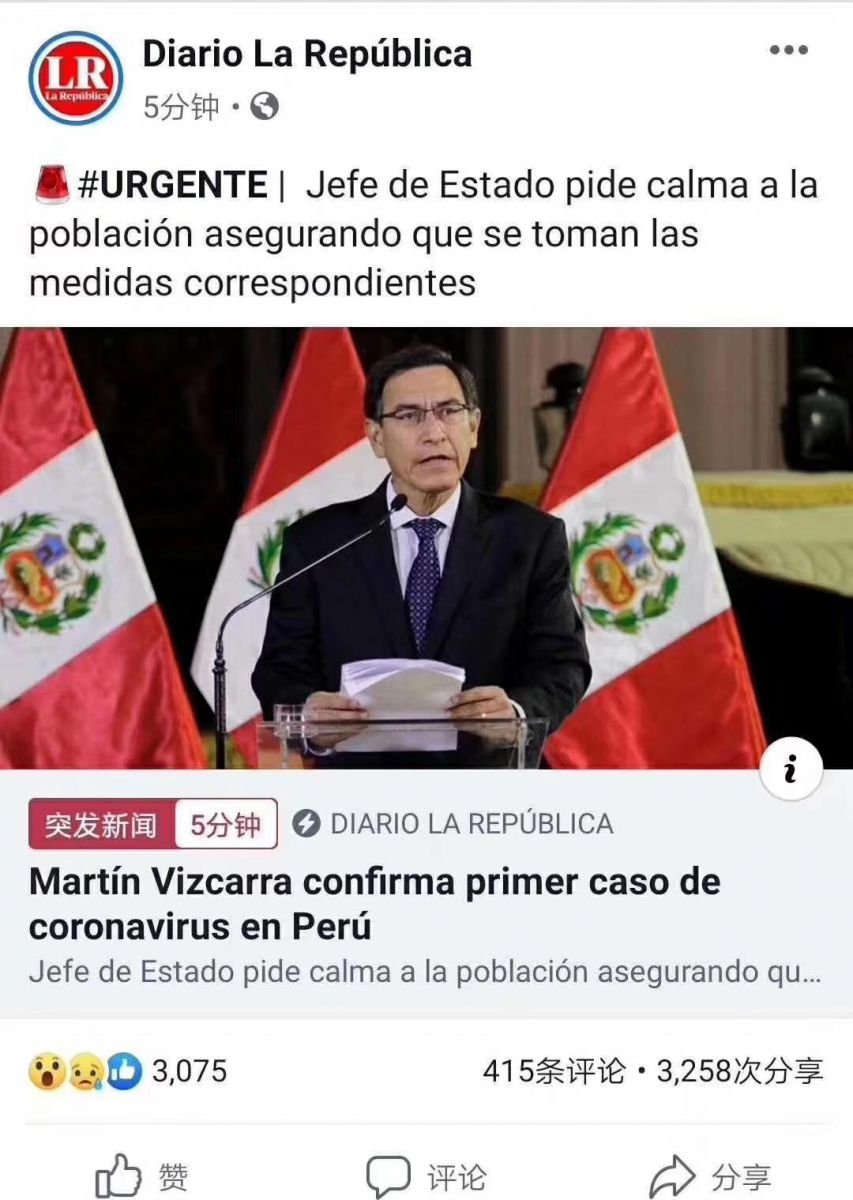Open the post's three-dot overflow menu

pyautogui.click(x=788, y=51)
